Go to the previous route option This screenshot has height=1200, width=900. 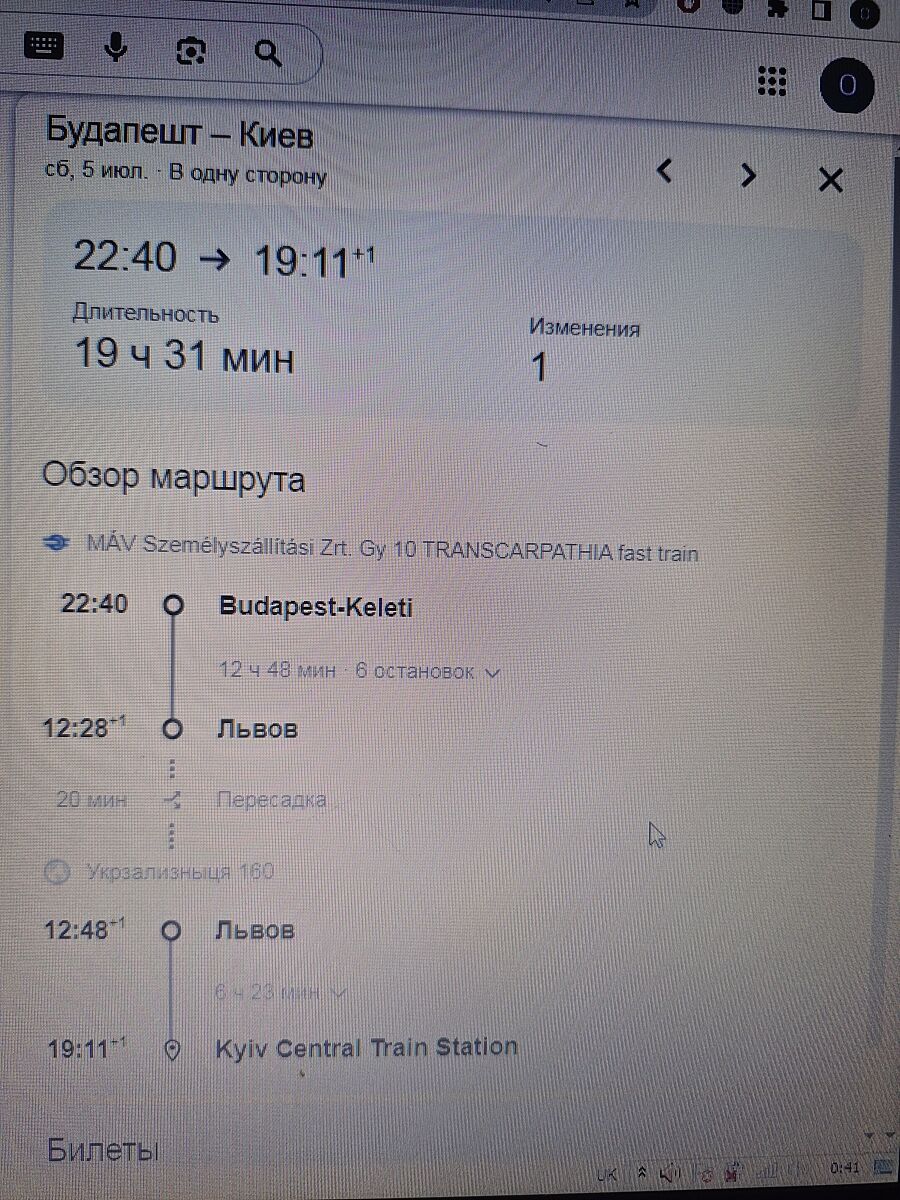click(664, 171)
